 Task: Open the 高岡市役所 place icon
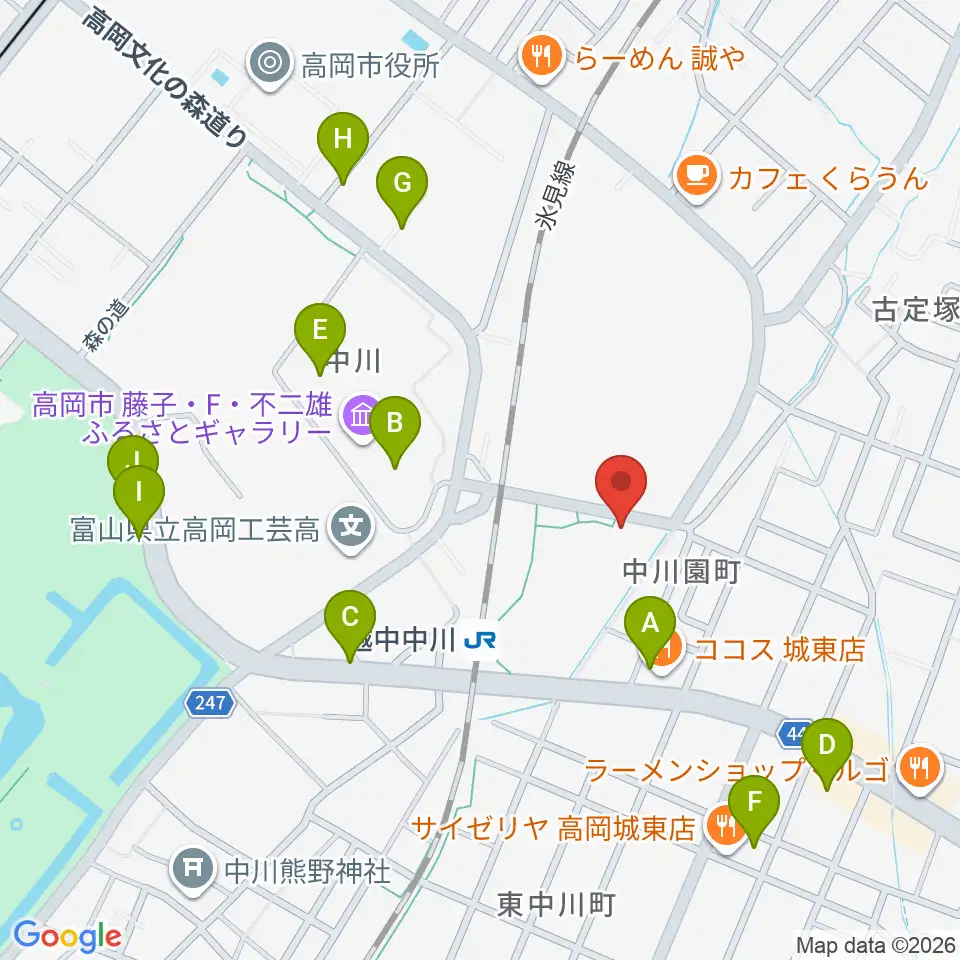click(x=269, y=64)
